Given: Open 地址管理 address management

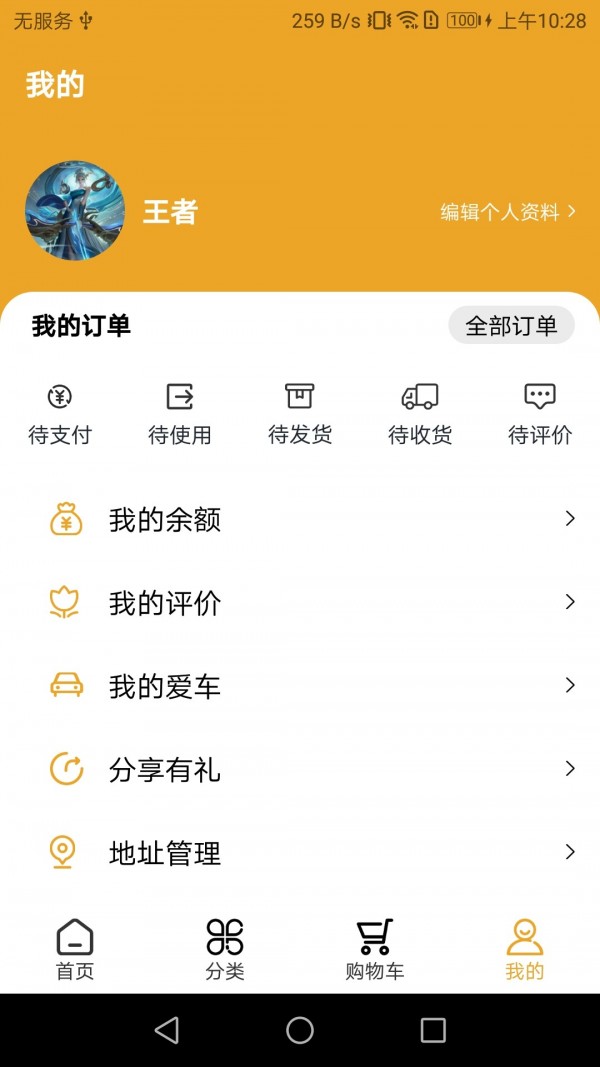Looking at the screenshot, I should point(300,853).
